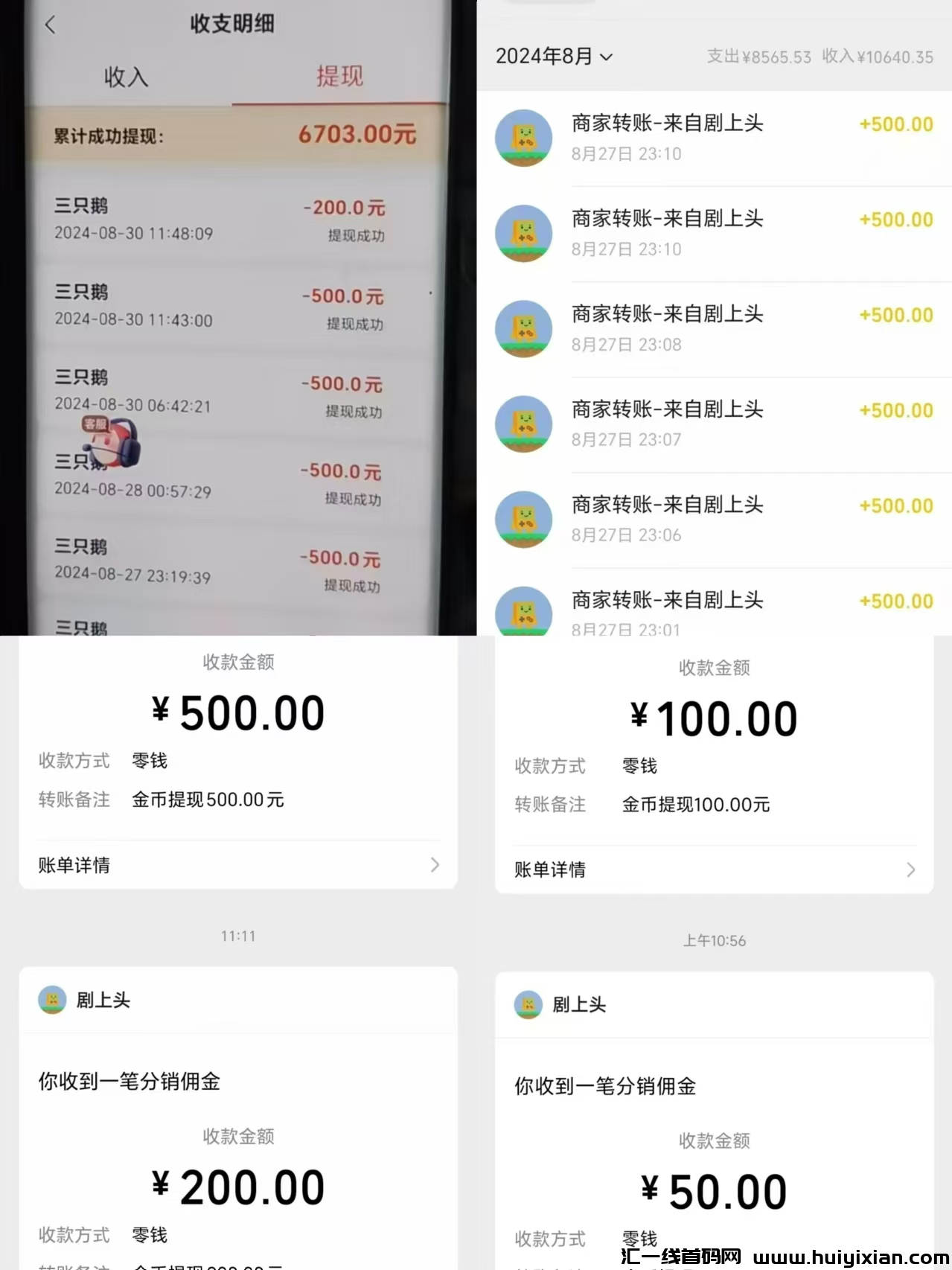This screenshot has height=1270, width=952.
Task: Tap the merchant avatar of the first 23:10 transfer
Action: point(523,138)
